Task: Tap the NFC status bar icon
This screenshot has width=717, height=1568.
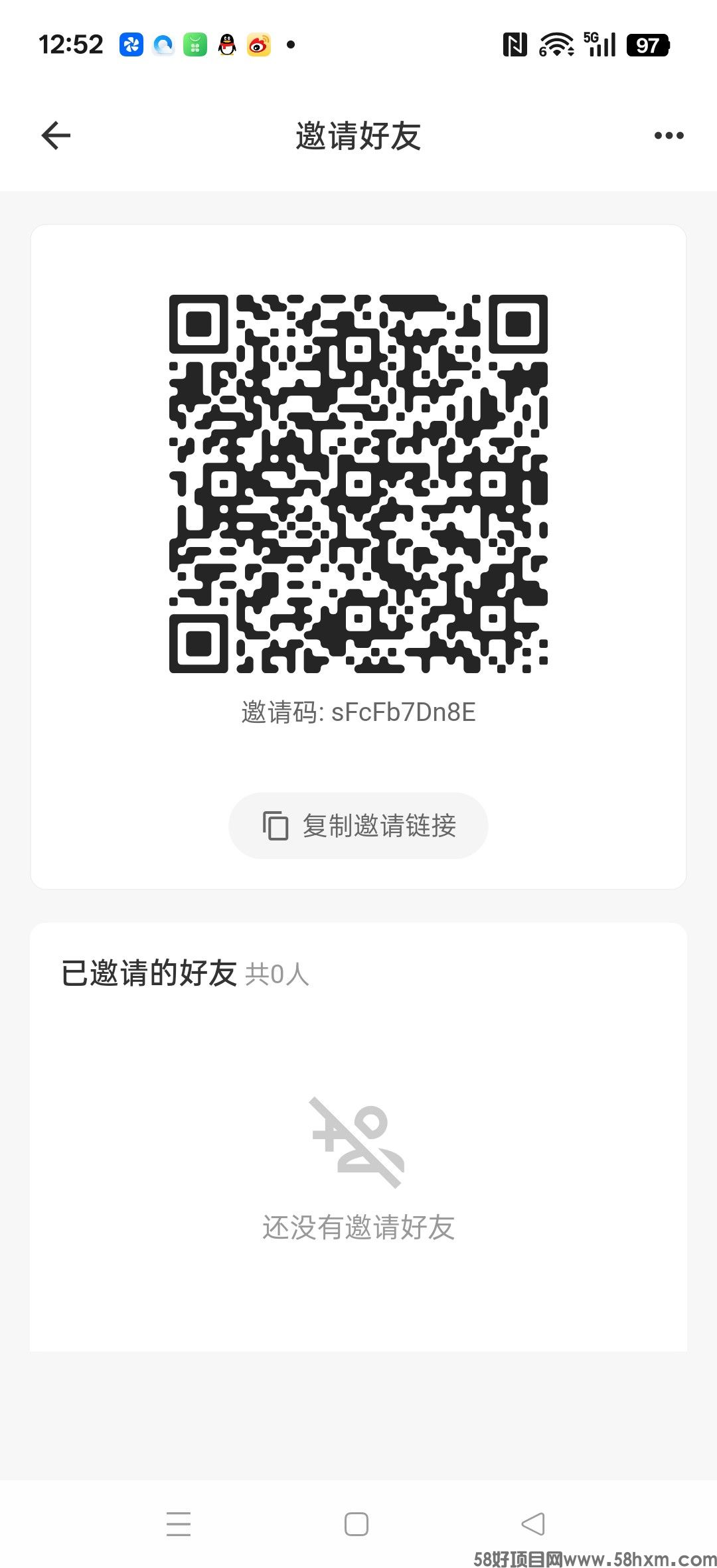Action: click(515, 44)
